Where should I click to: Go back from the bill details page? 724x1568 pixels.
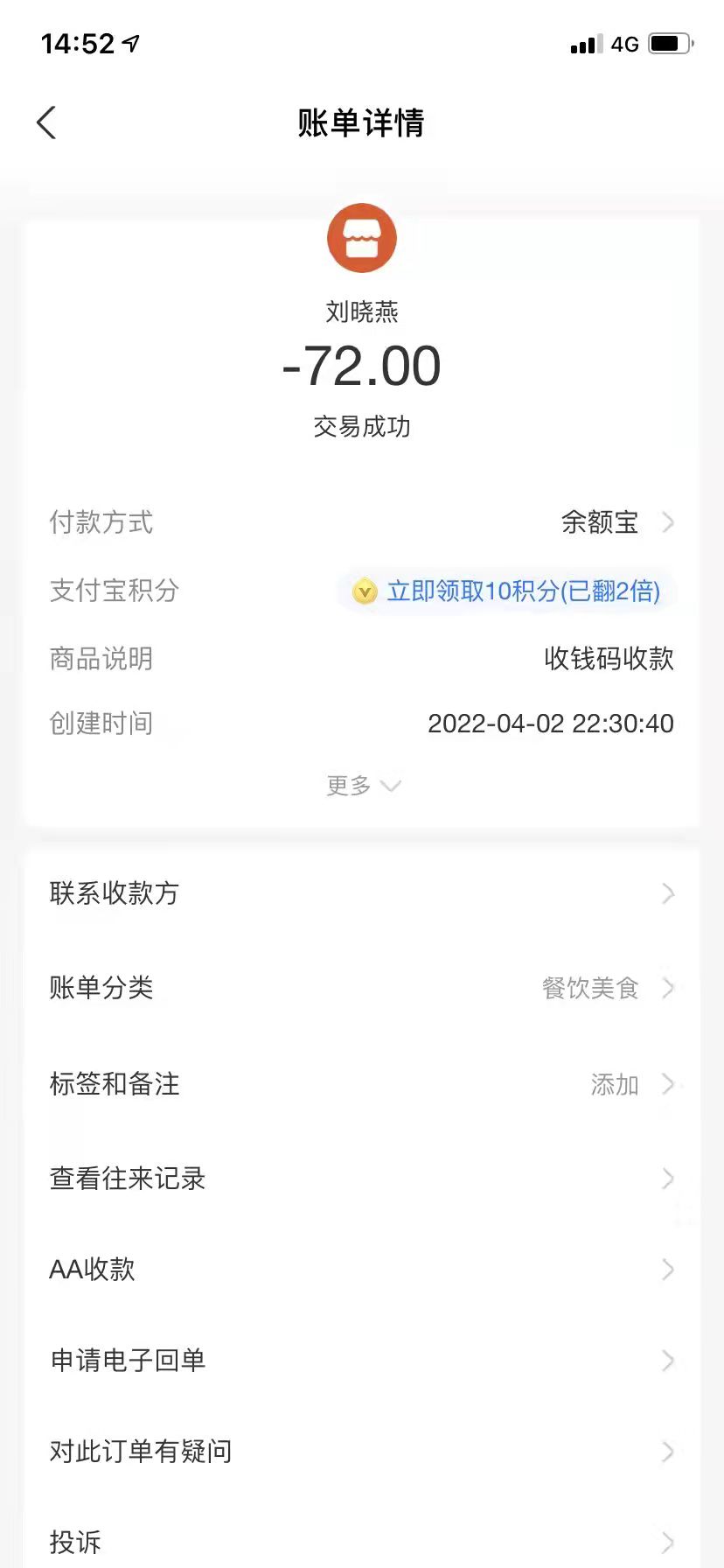pyautogui.click(x=47, y=122)
